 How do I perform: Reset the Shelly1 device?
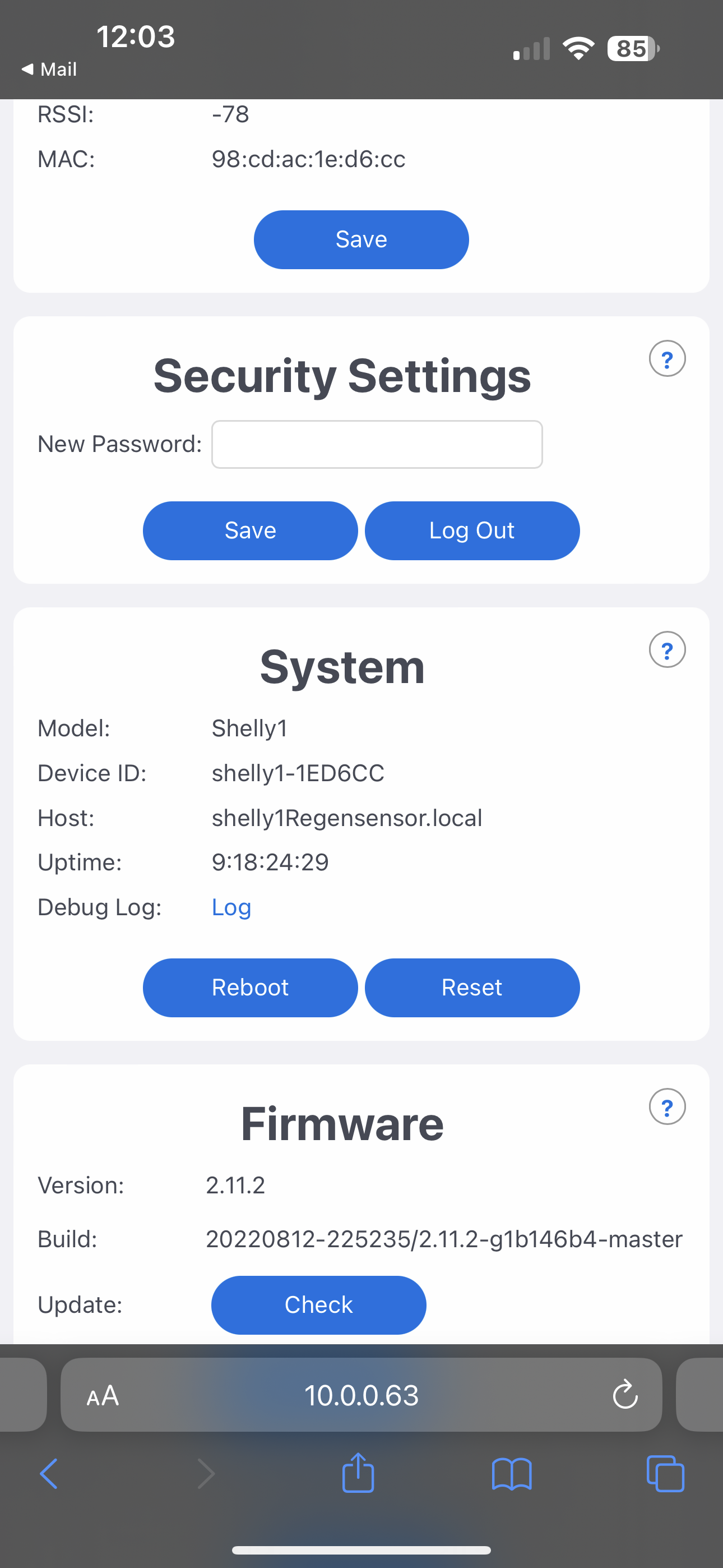pyautogui.click(x=472, y=988)
